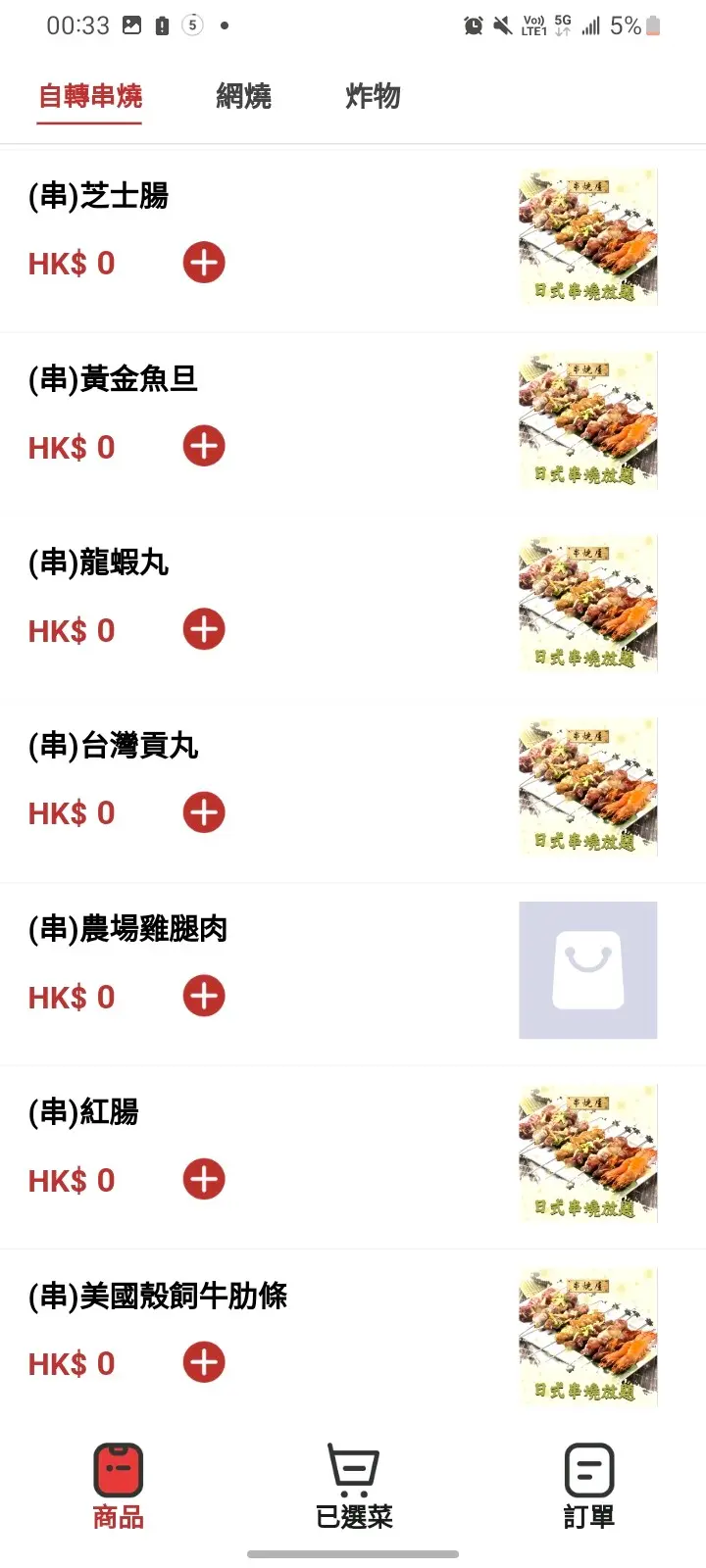This screenshot has height=1568, width=706.
Task: Open the (串)紅腸 item picture
Action: 587,1153
